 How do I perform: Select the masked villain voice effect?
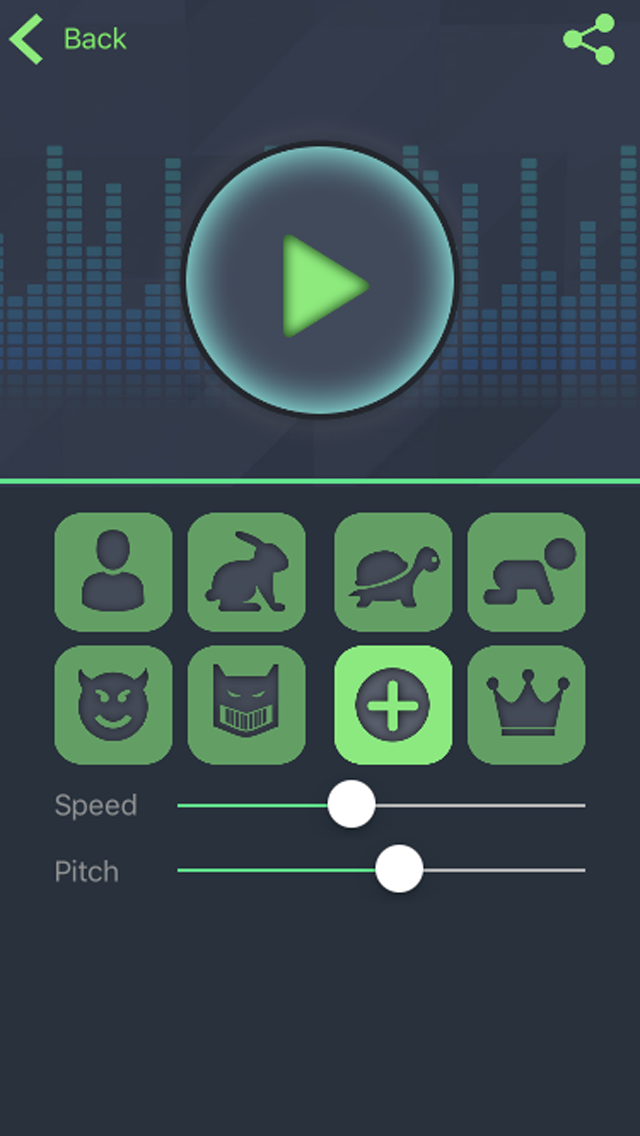[247, 705]
